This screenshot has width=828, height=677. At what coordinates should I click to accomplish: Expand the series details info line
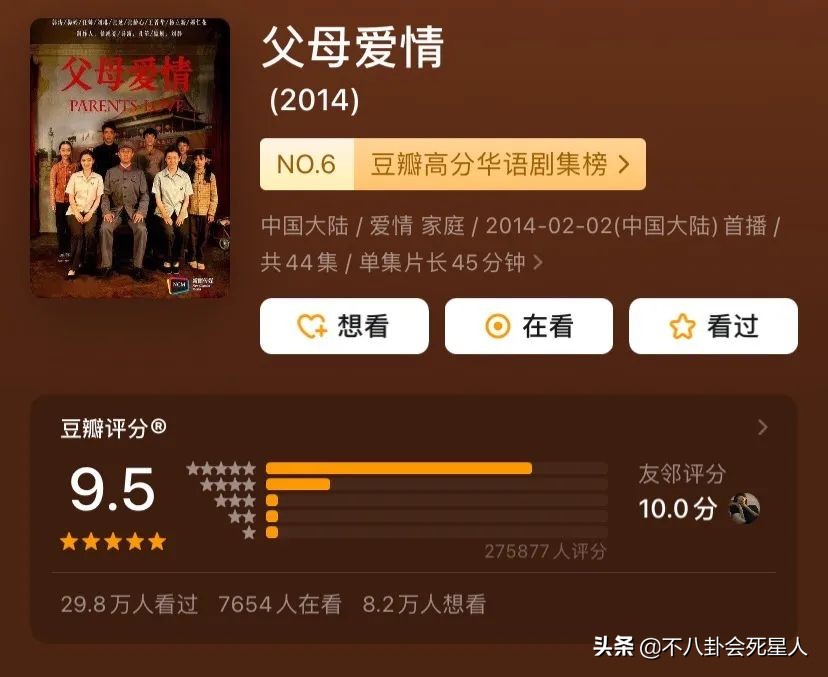tap(539, 263)
